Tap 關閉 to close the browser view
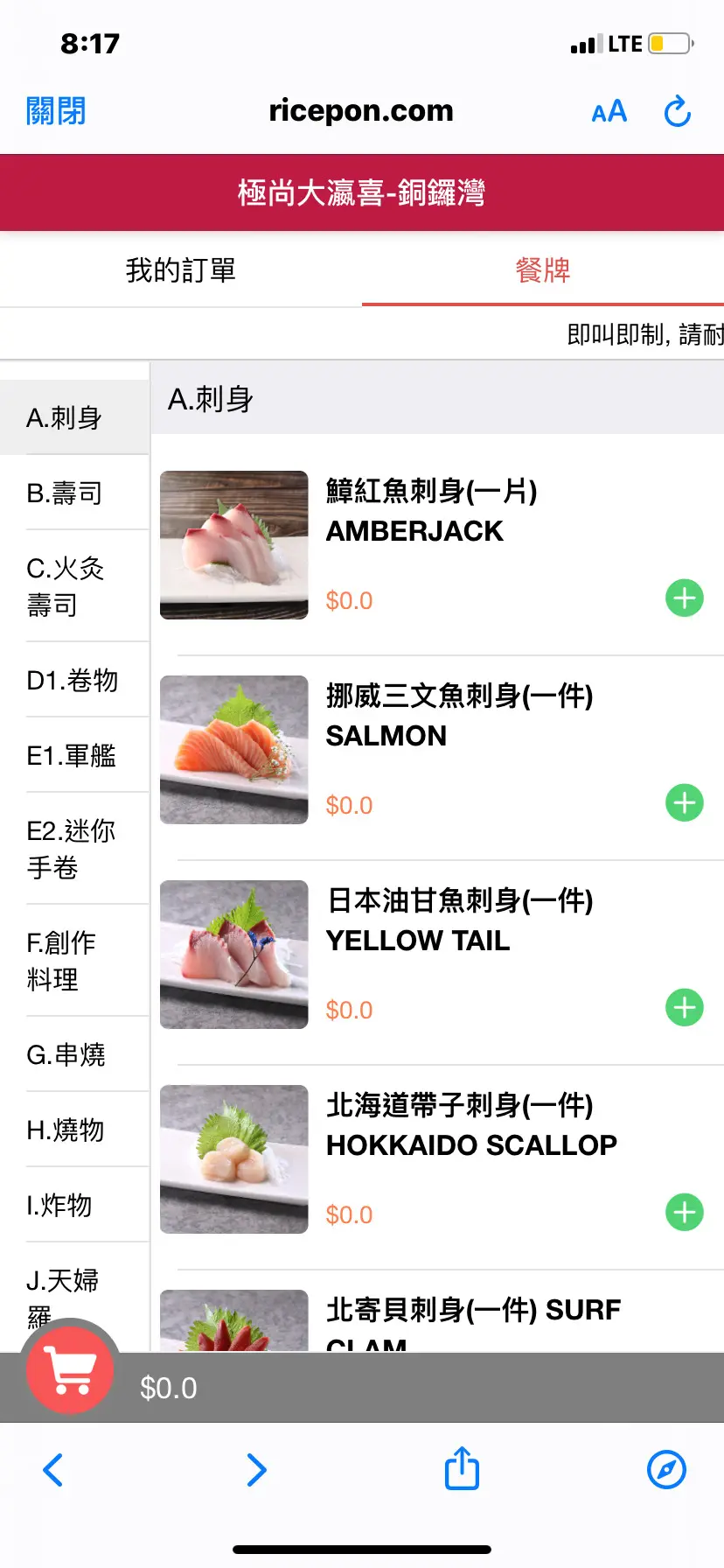Viewport: 724px width, 1568px height. pos(56,111)
